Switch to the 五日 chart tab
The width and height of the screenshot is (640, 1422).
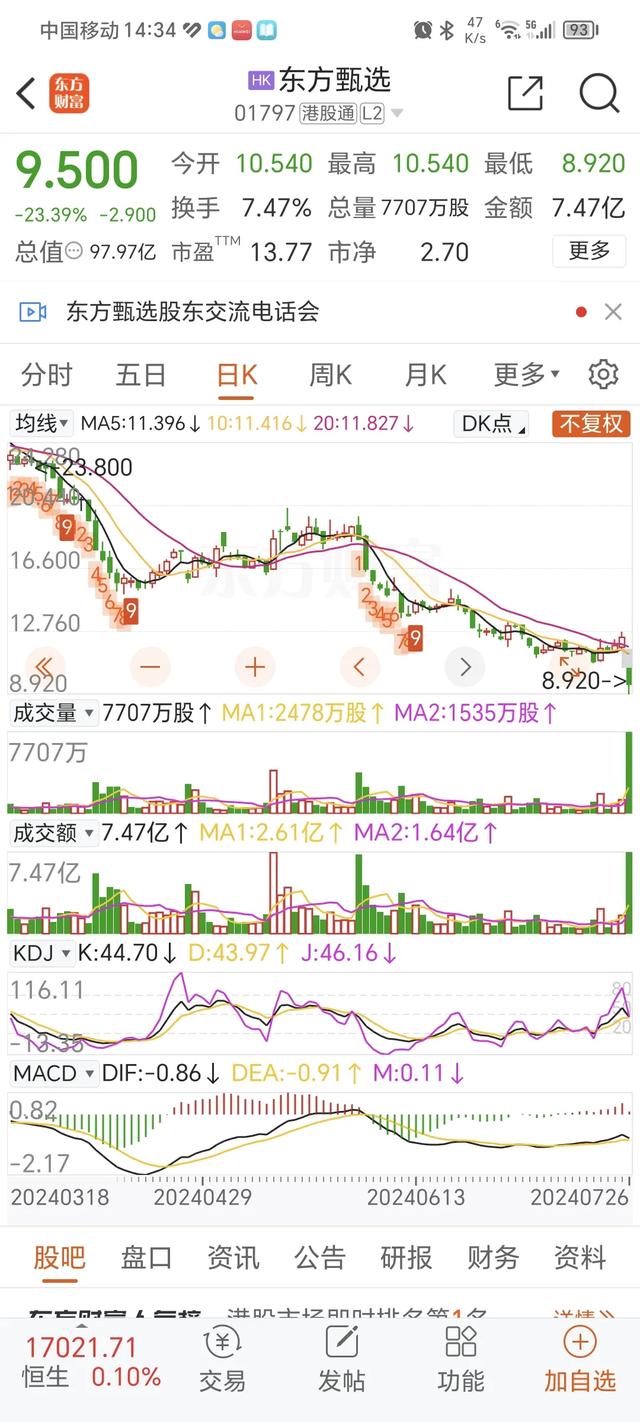141,375
